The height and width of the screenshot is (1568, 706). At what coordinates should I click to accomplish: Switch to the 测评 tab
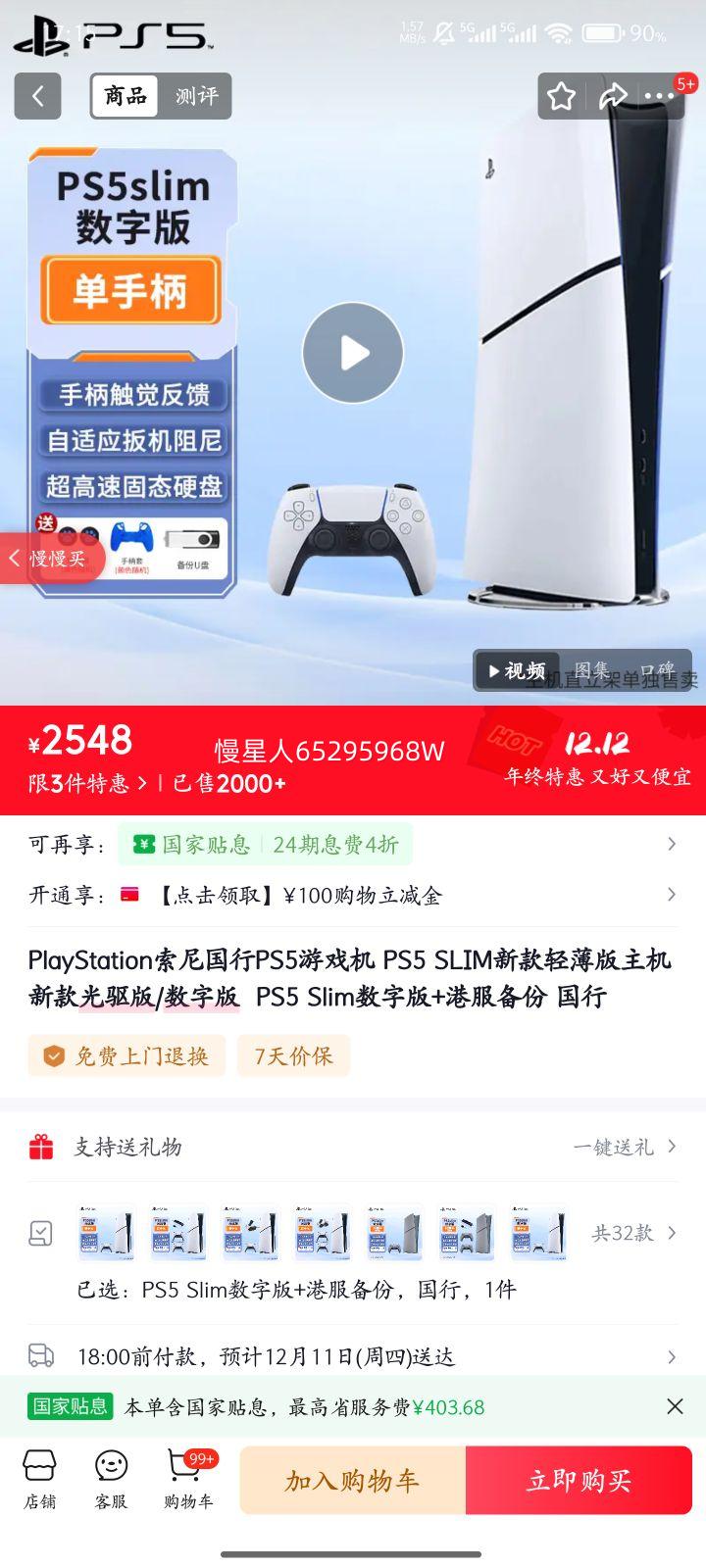[x=196, y=95]
